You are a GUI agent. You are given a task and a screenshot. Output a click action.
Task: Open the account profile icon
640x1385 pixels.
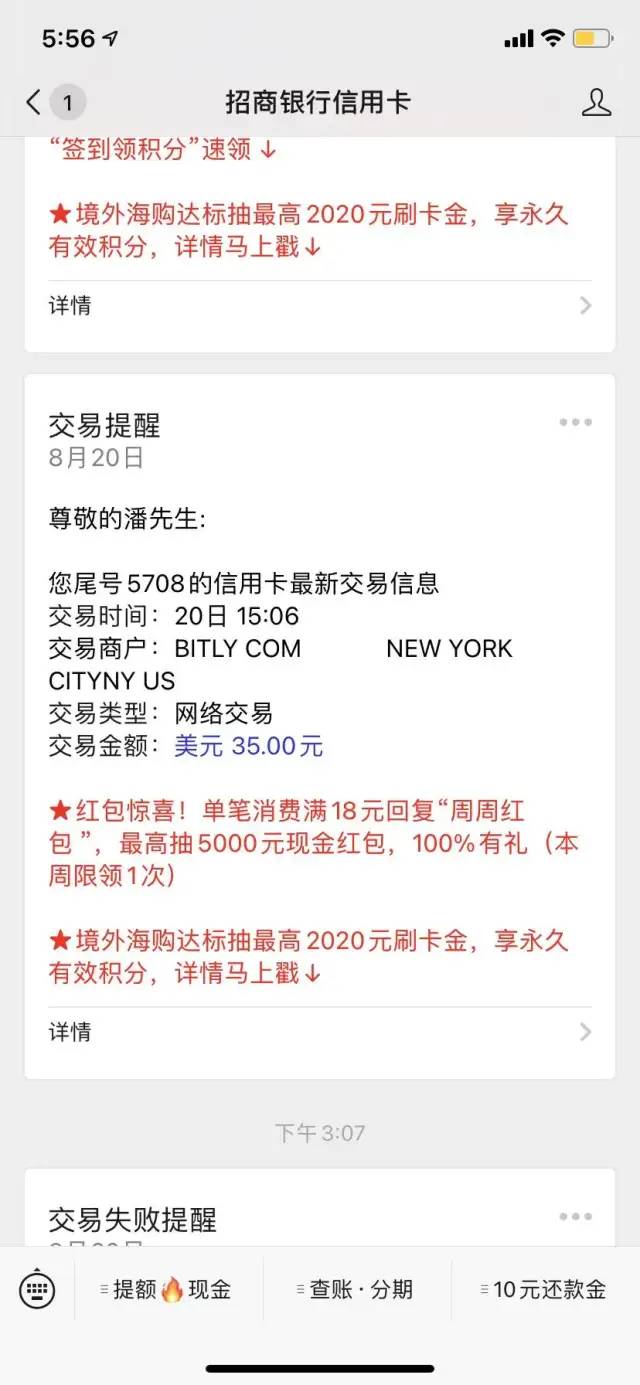(x=596, y=102)
